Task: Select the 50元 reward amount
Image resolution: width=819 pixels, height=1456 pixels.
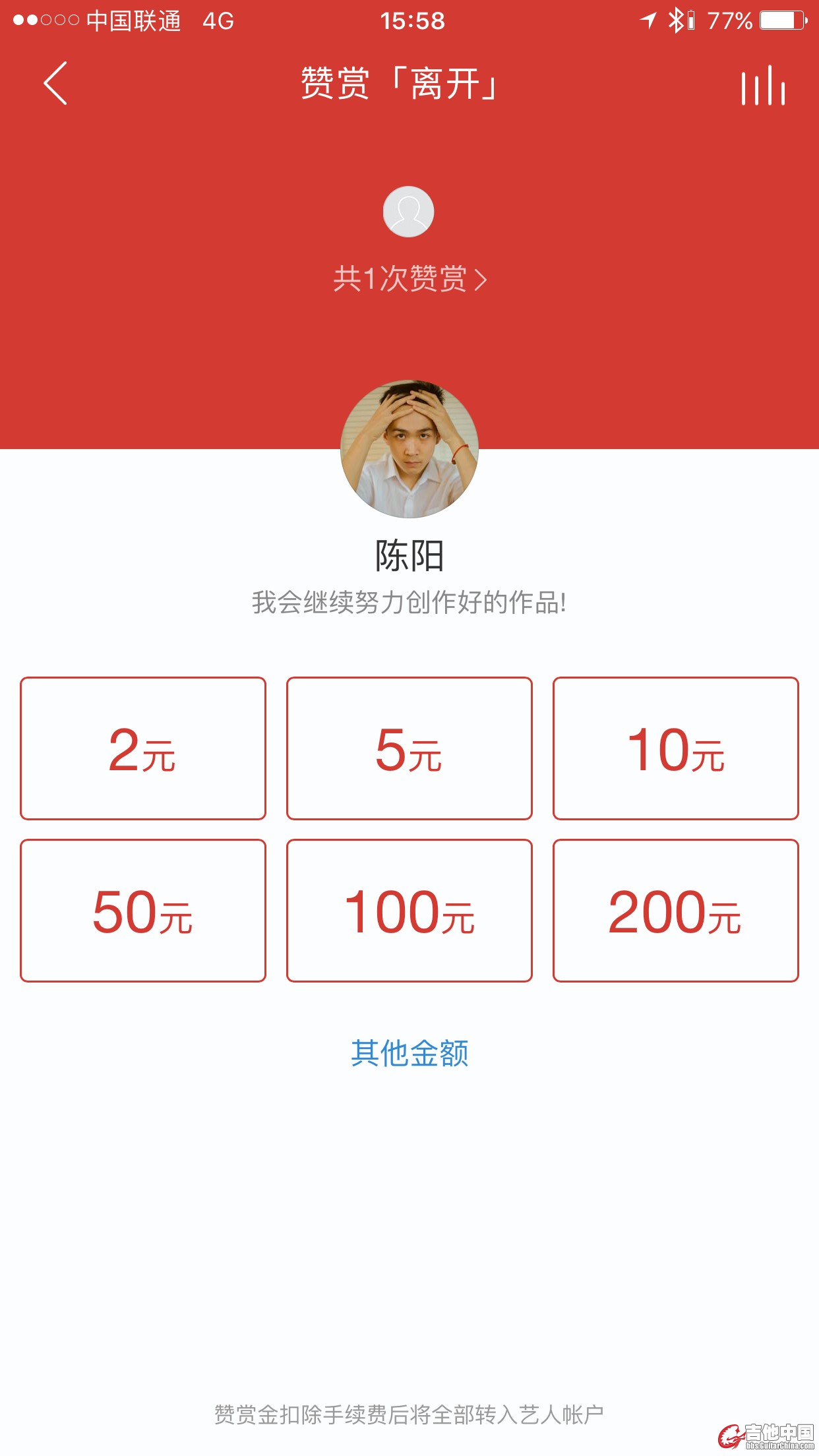Action: pyautogui.click(x=143, y=911)
